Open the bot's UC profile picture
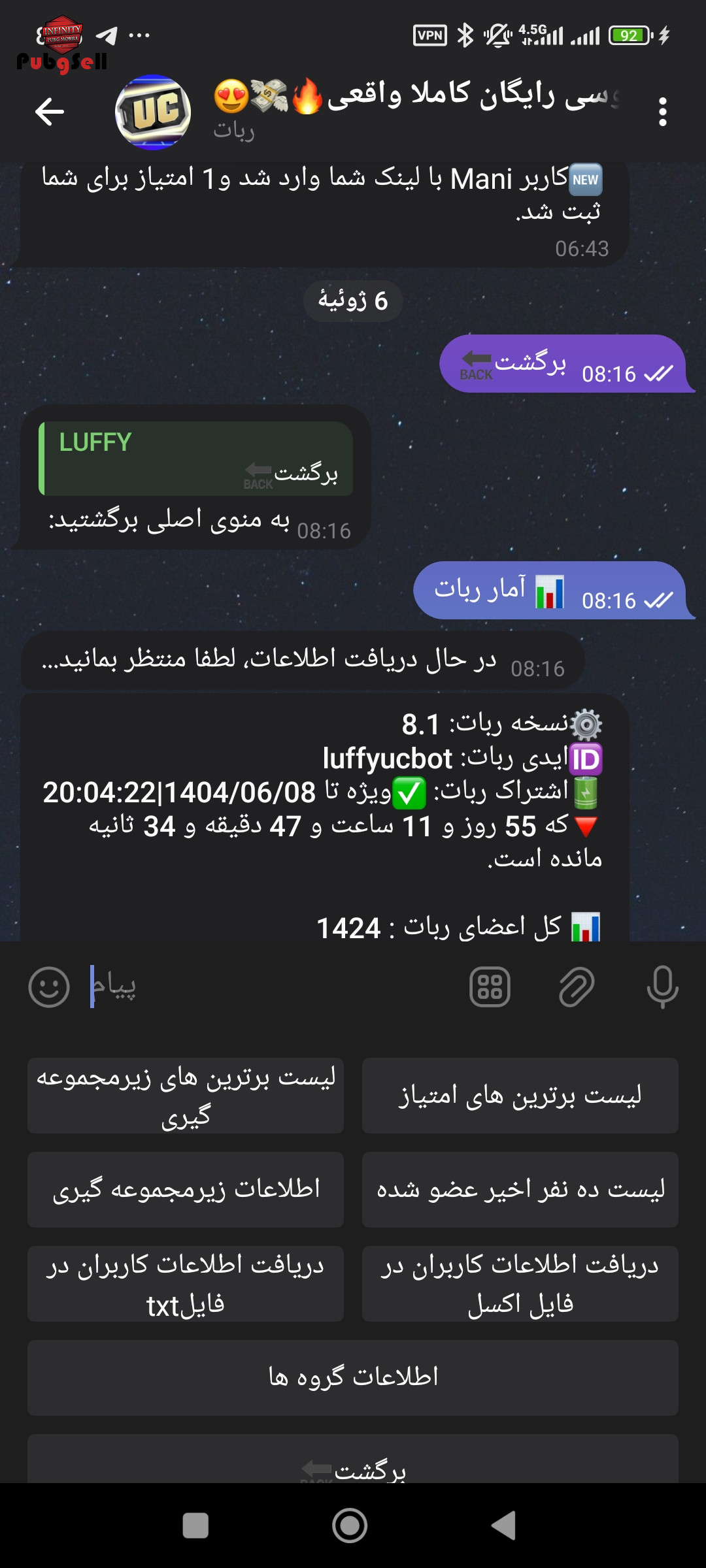Screen dimensions: 706x1568 (x=153, y=112)
